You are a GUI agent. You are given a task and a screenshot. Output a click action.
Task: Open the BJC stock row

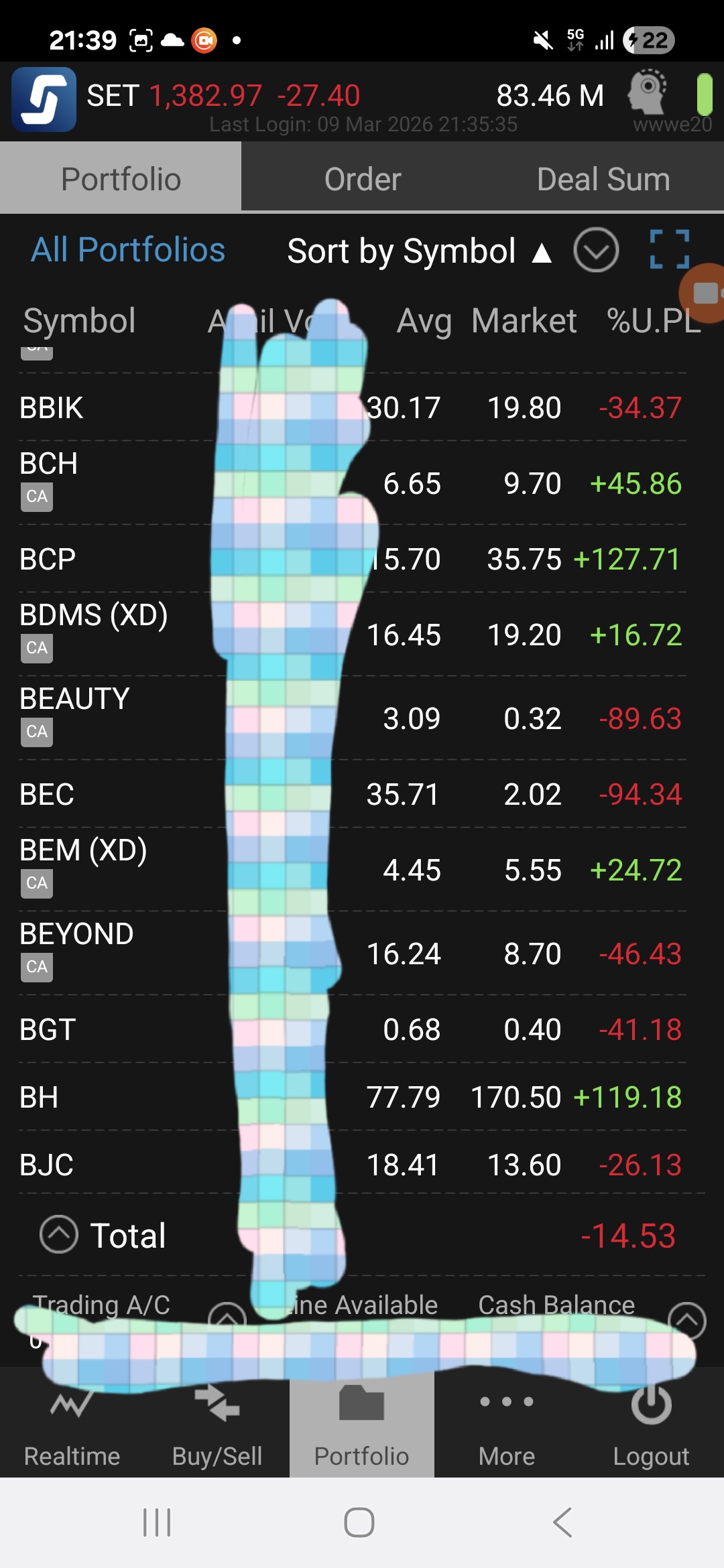point(353,1165)
